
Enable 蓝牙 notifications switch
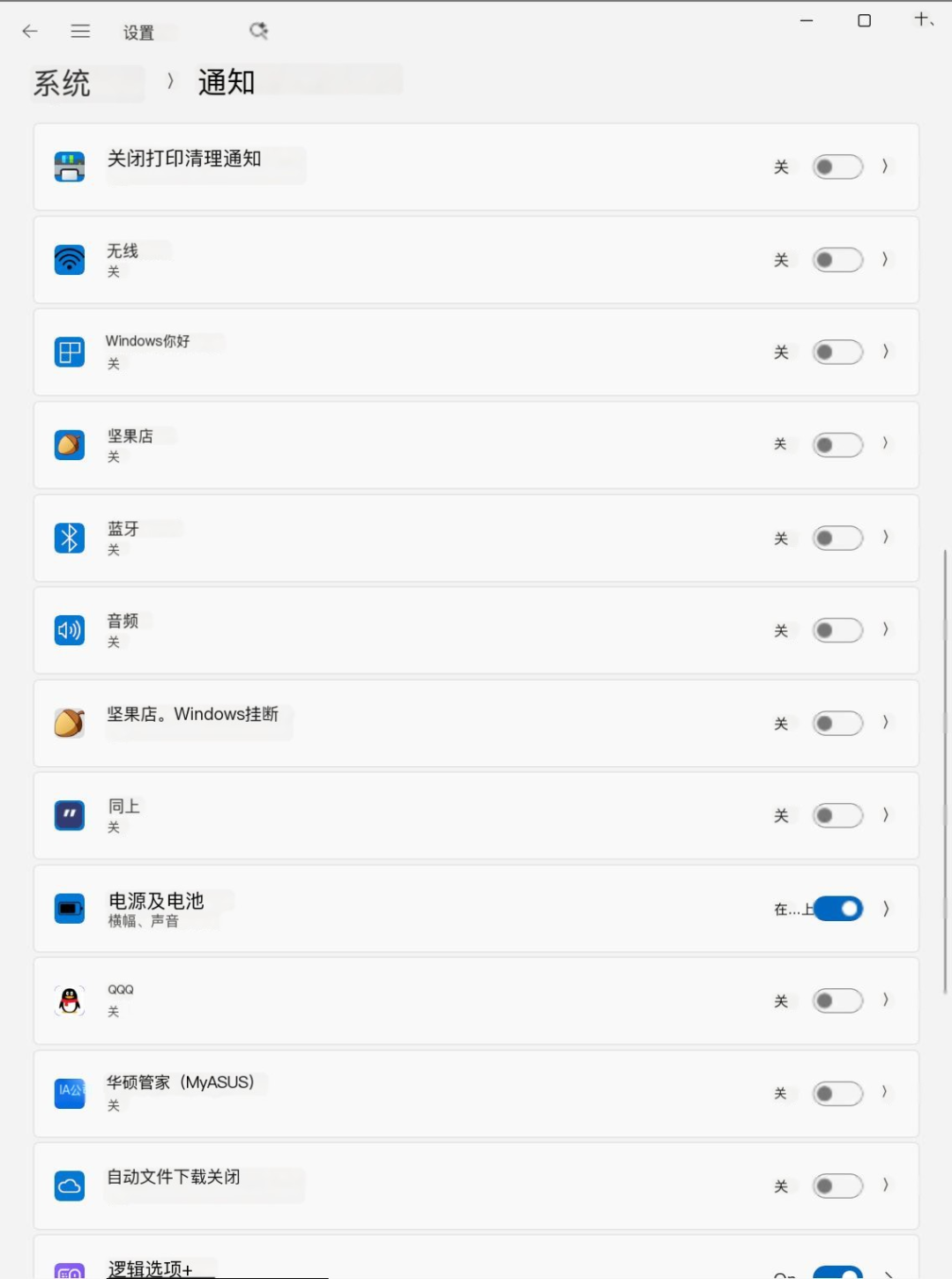coord(837,538)
